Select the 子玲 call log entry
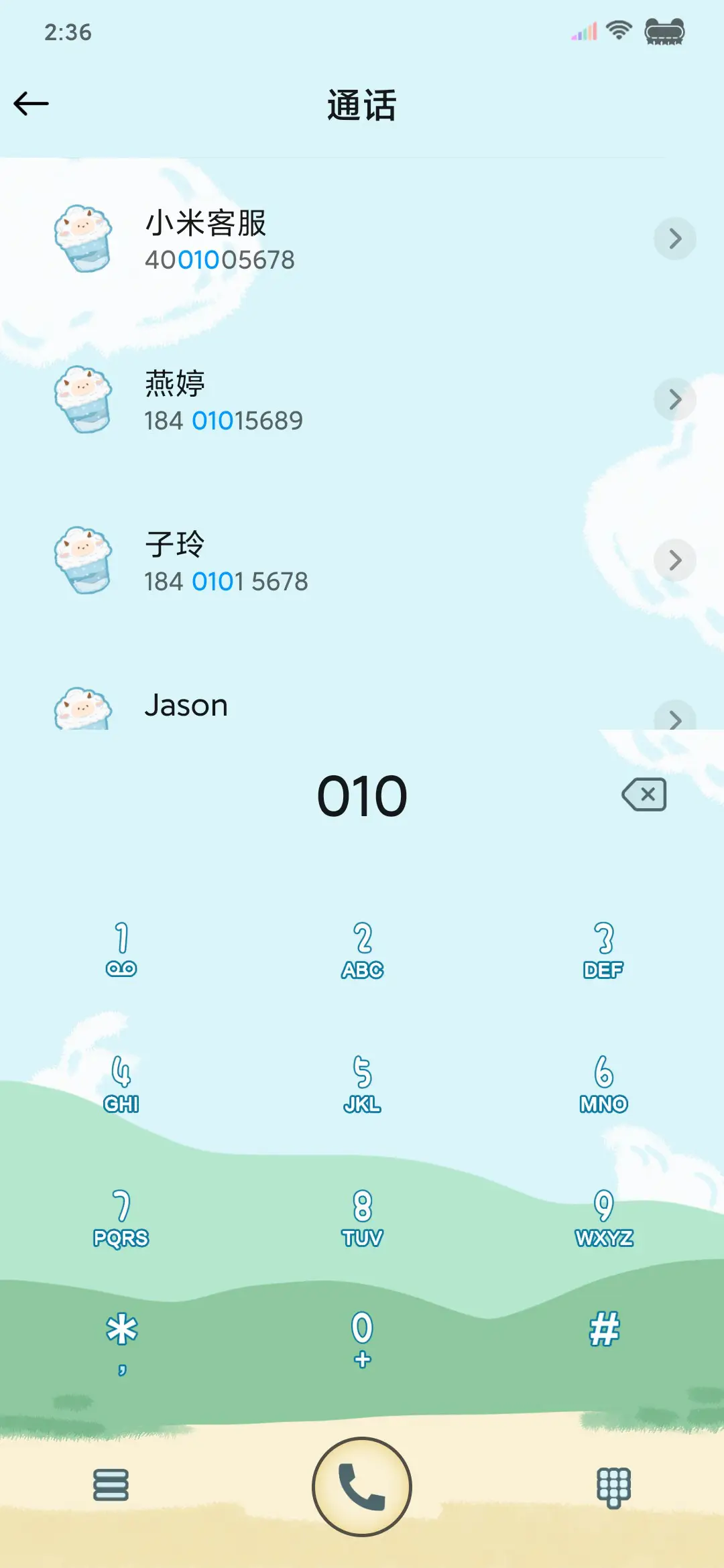 (x=268, y=562)
